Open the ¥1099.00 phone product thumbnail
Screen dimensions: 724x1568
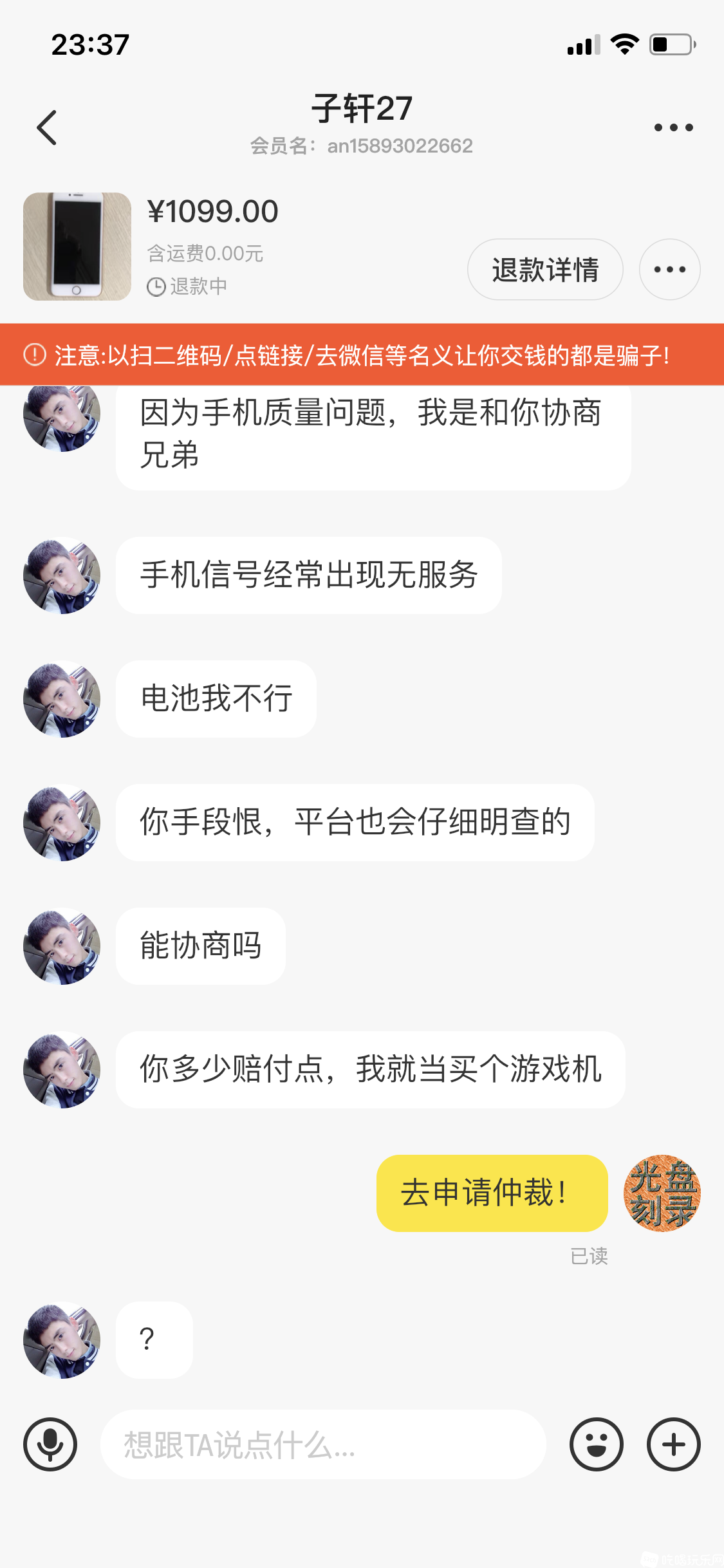(77, 247)
